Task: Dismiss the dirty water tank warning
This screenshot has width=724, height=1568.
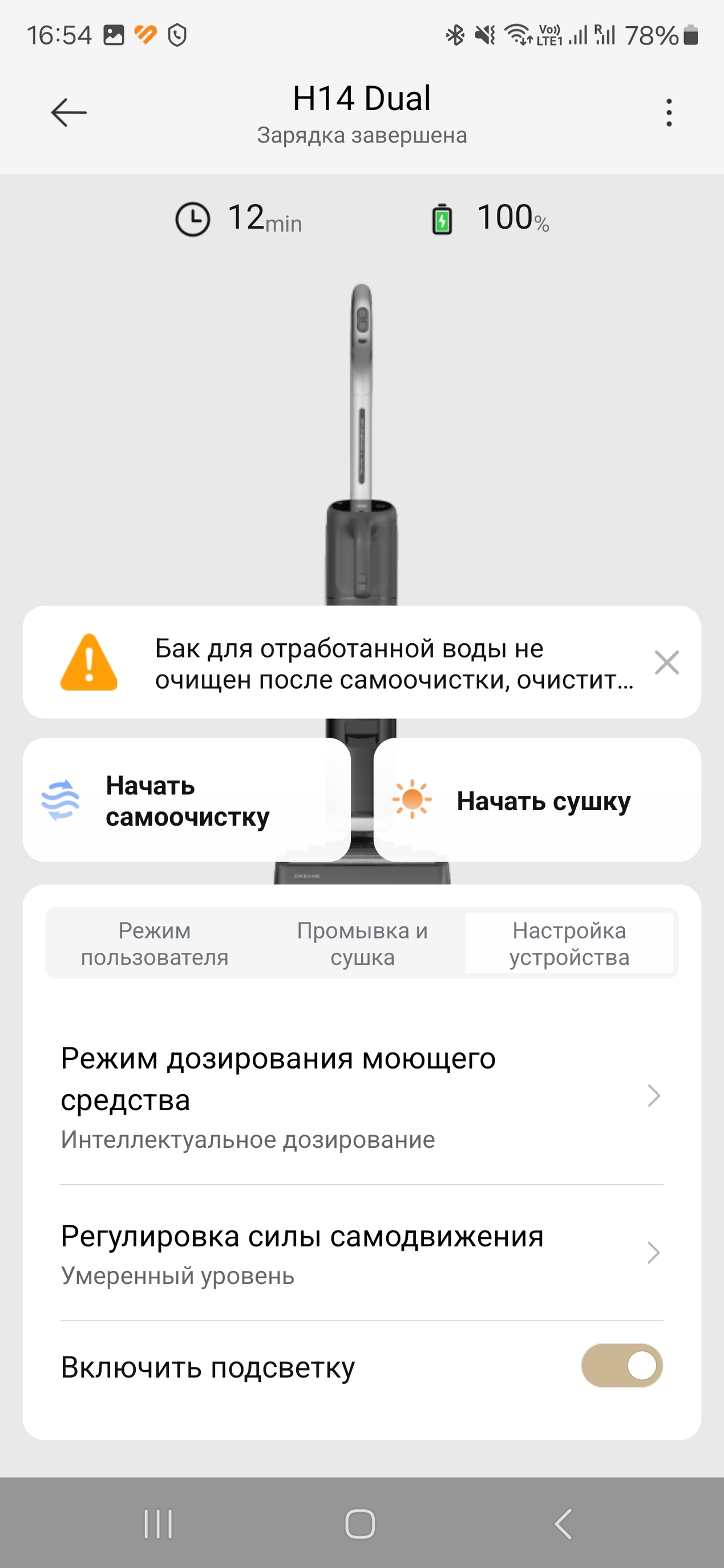Action: coord(666,662)
